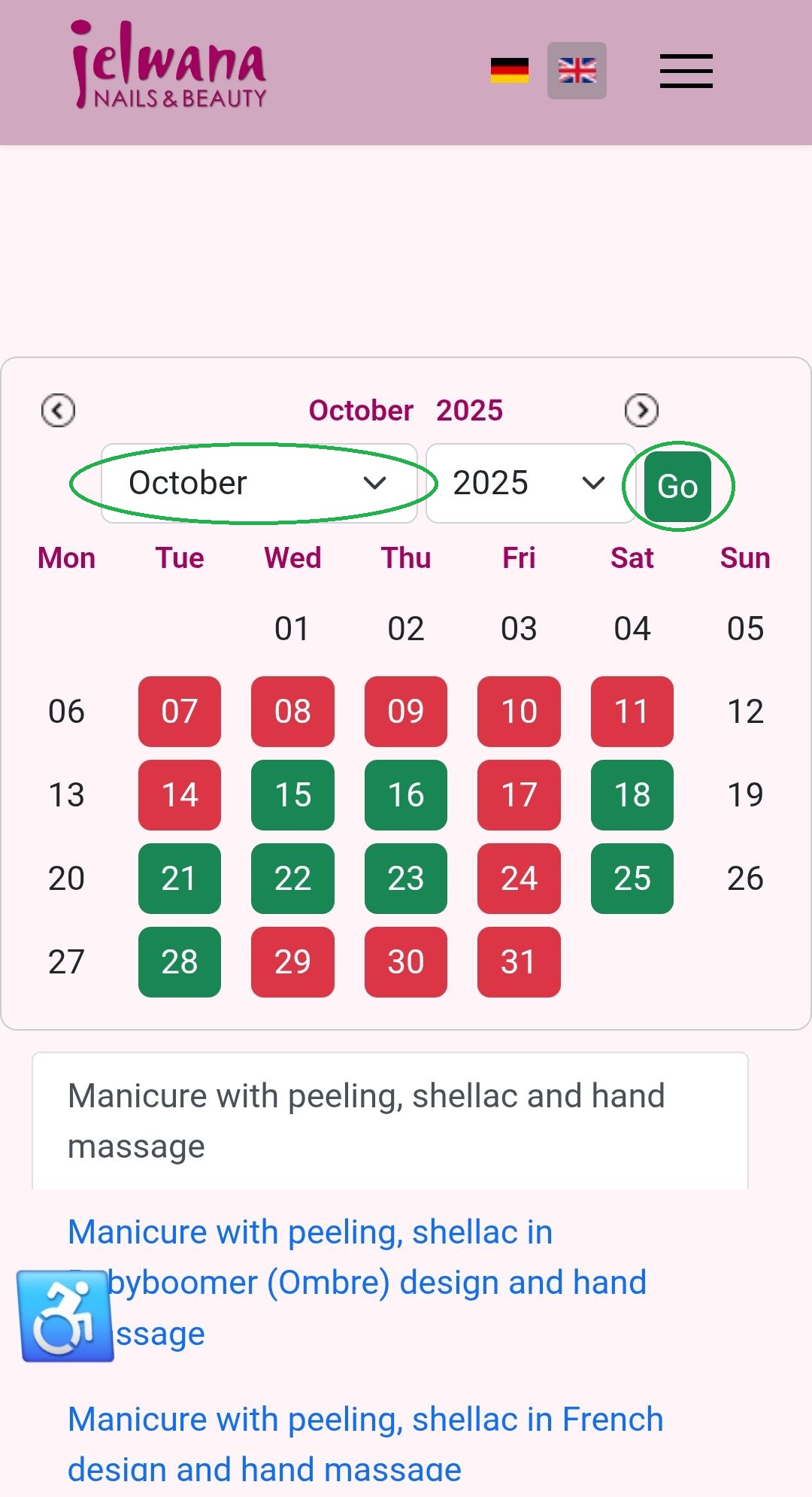
Task: Expand the 2025 year dropdown
Action: click(x=530, y=483)
